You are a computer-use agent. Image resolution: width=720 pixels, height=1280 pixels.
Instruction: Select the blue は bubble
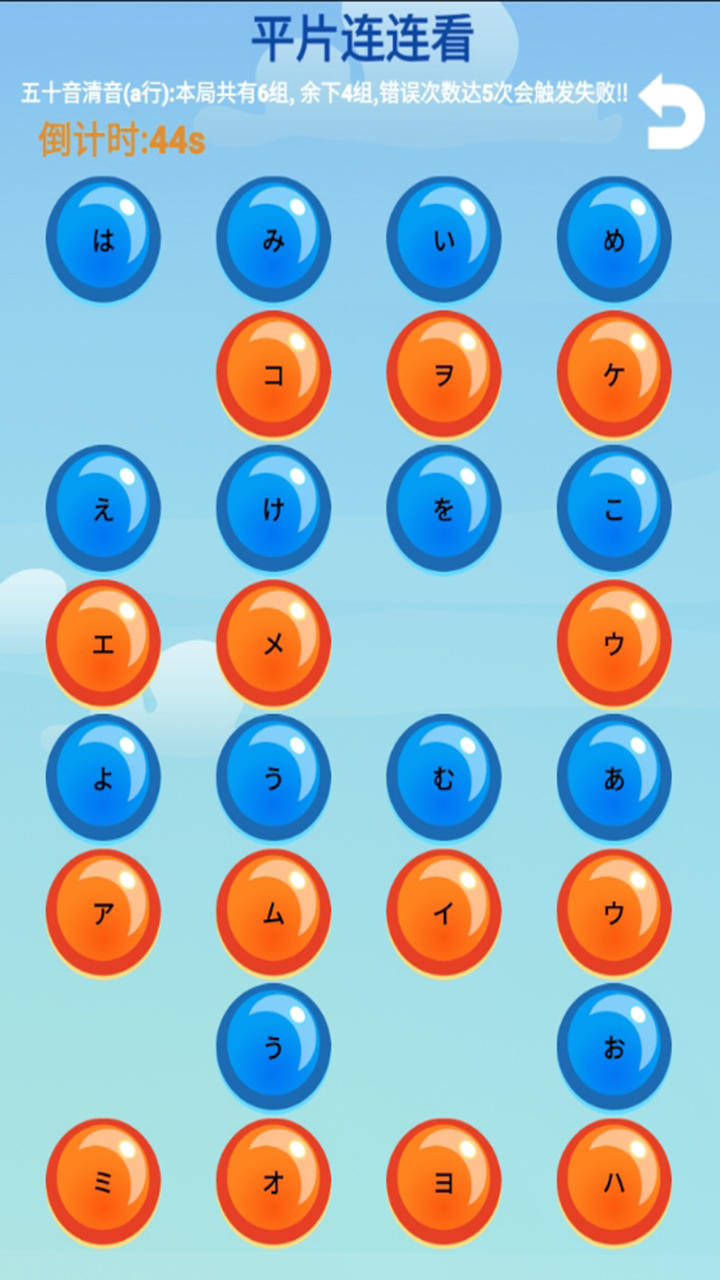(103, 240)
